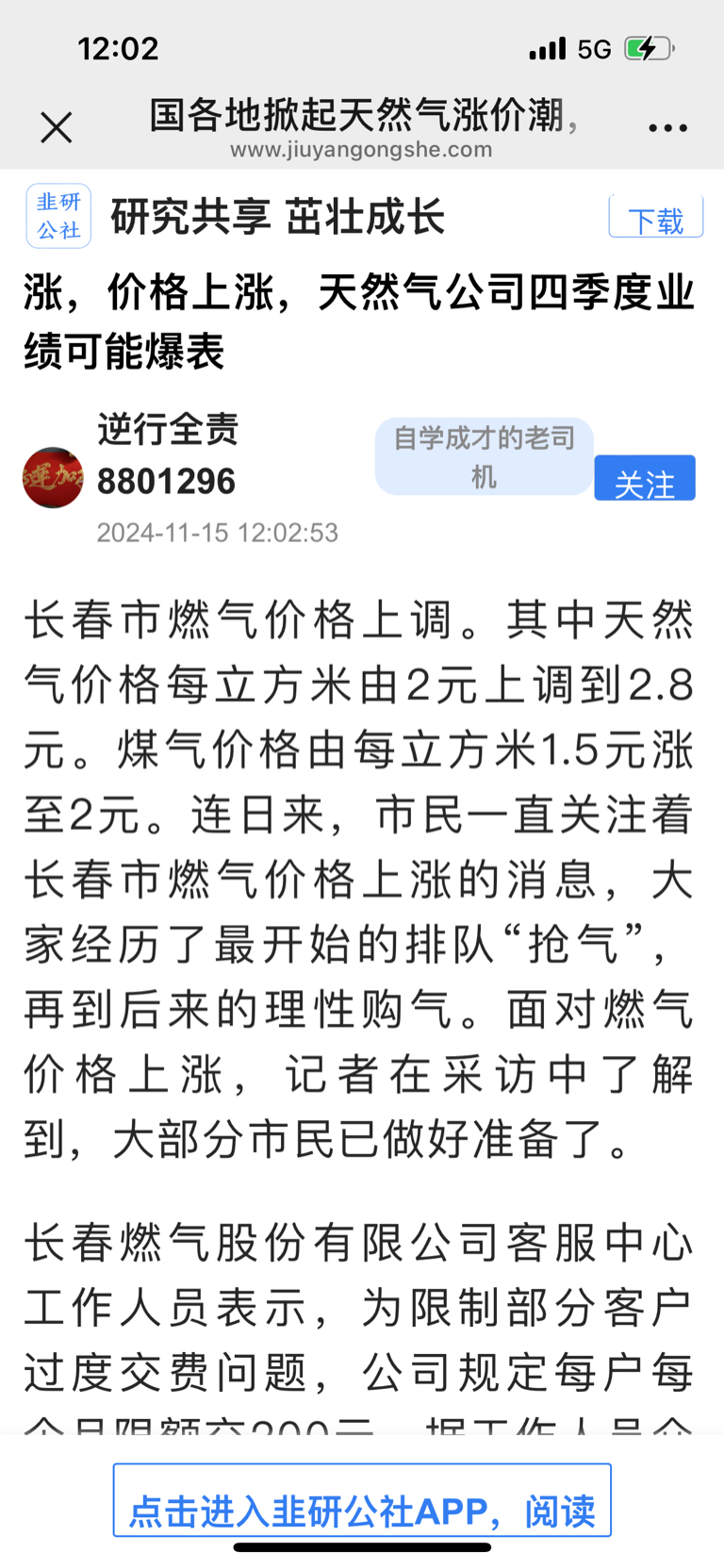Follow the author via the 关注 button
The width and height of the screenshot is (724, 1568).
pos(644,478)
